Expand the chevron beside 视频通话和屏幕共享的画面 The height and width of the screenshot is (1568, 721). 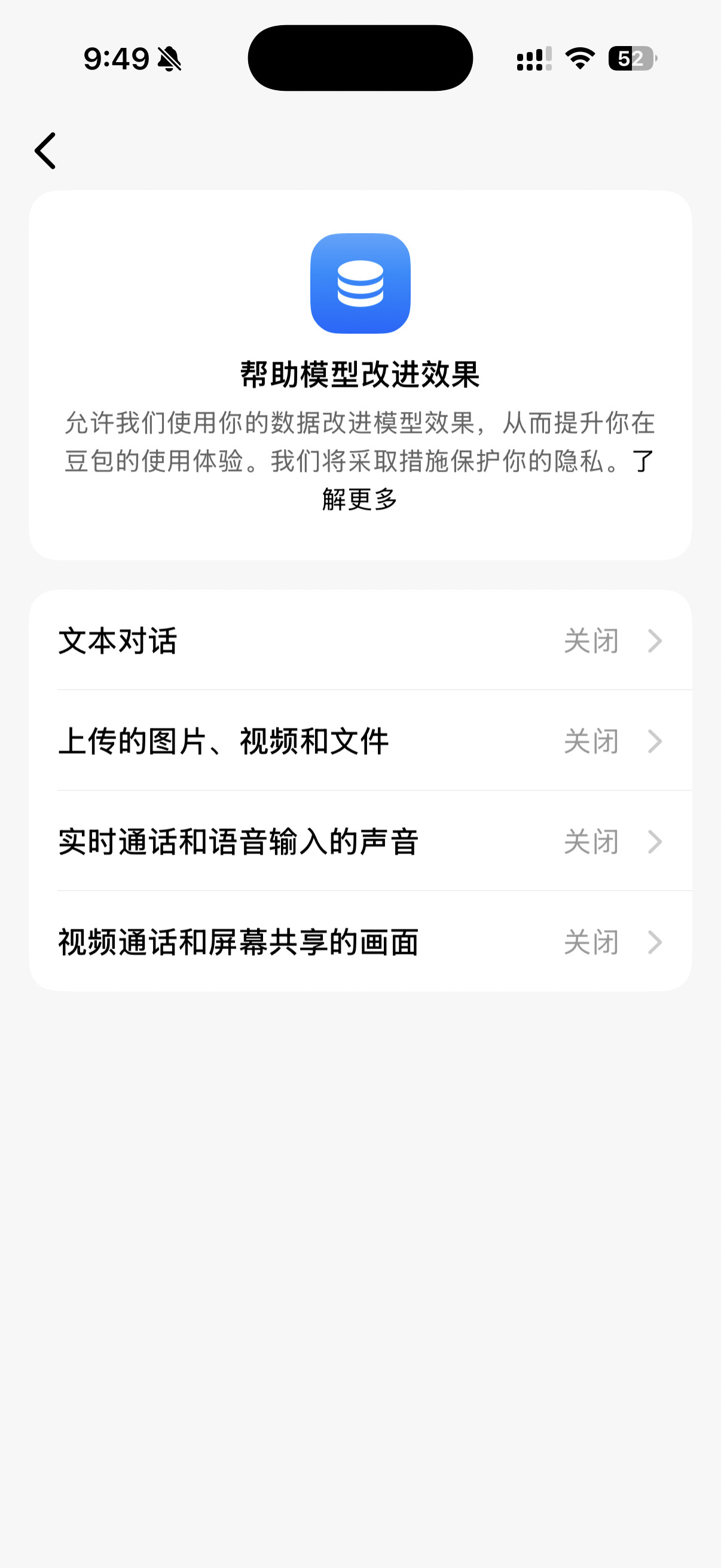pos(654,941)
